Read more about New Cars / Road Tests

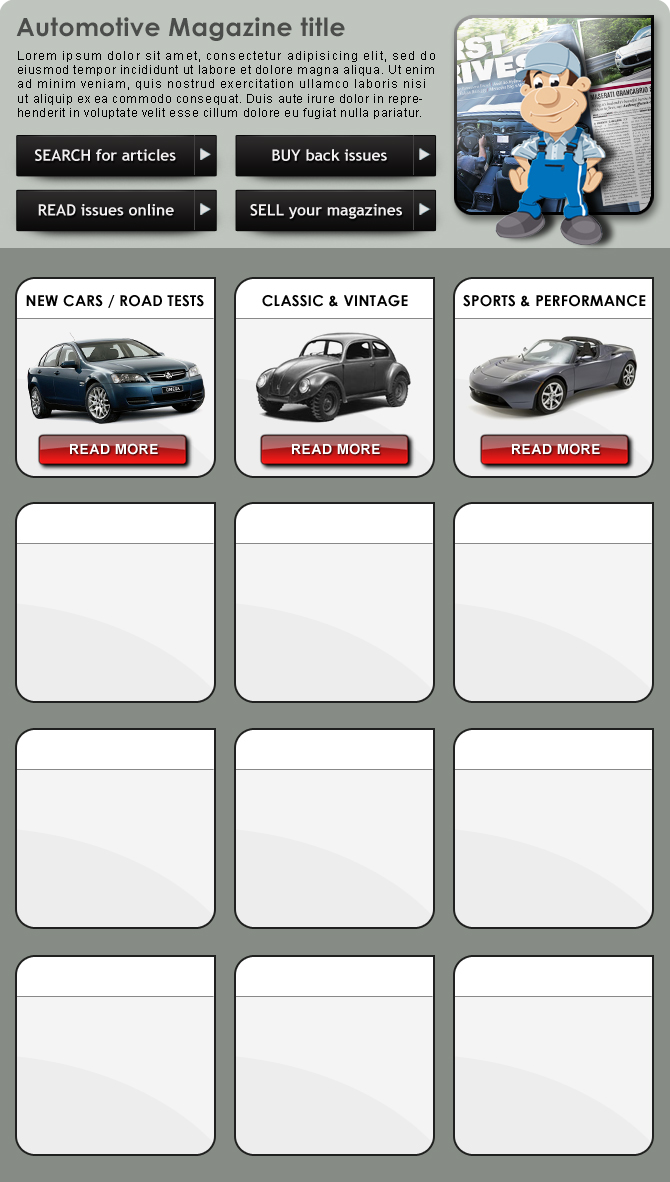(113, 450)
